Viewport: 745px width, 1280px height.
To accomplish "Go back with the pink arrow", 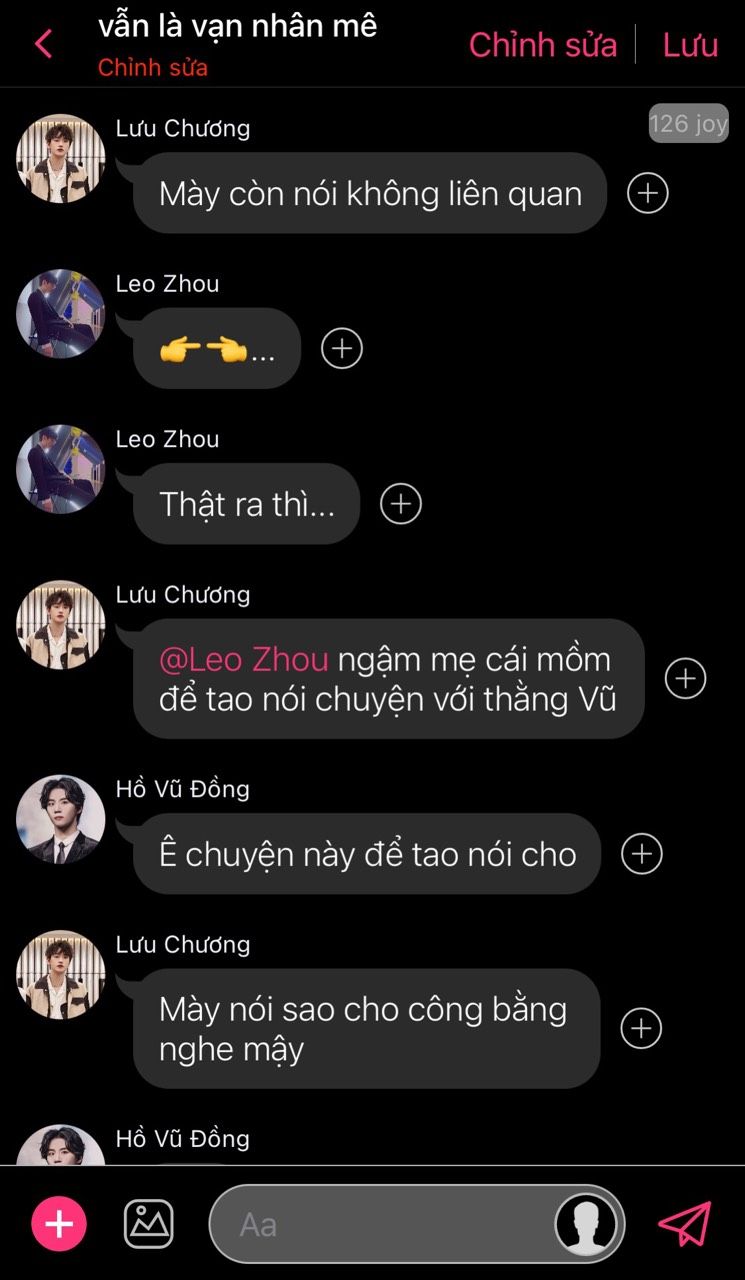I will [x=43, y=44].
